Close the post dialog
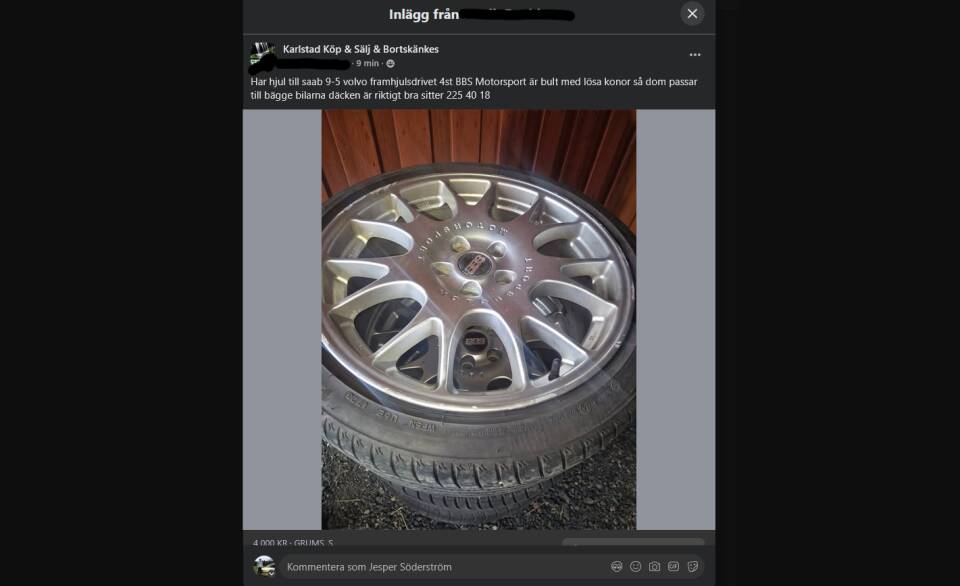 pos(692,14)
